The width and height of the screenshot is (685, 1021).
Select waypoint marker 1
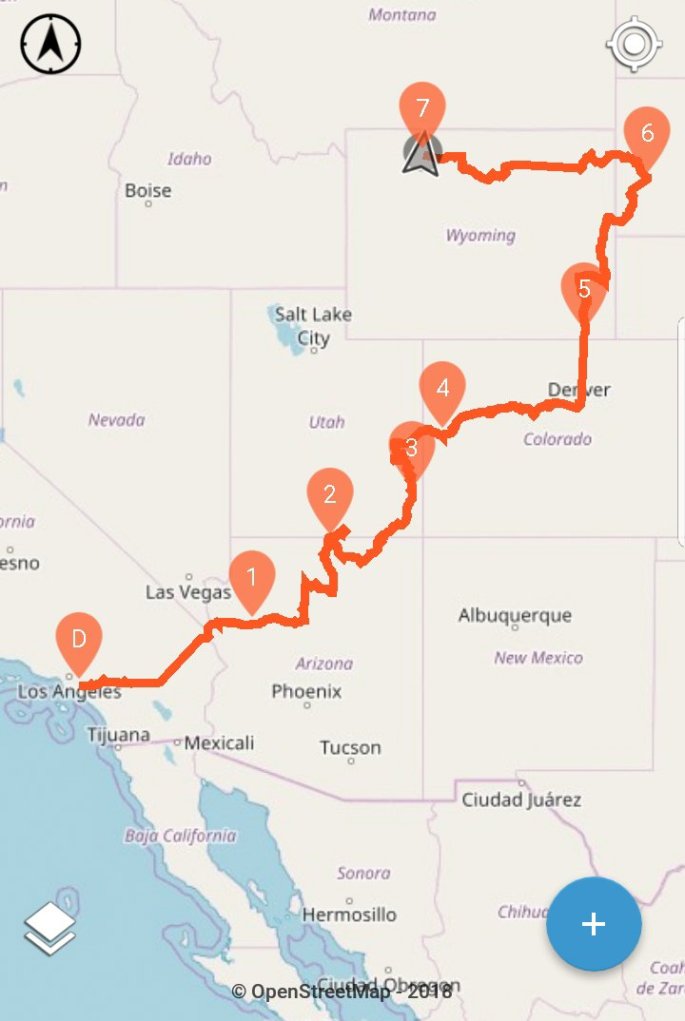point(252,578)
